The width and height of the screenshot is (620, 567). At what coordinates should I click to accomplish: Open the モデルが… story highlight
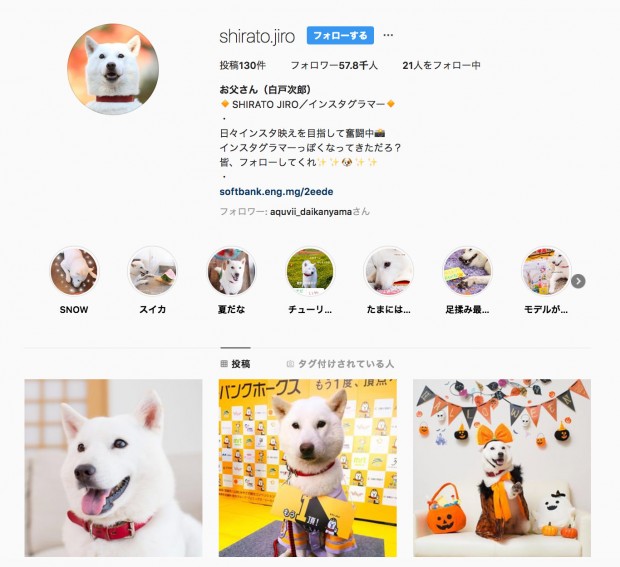[545, 272]
